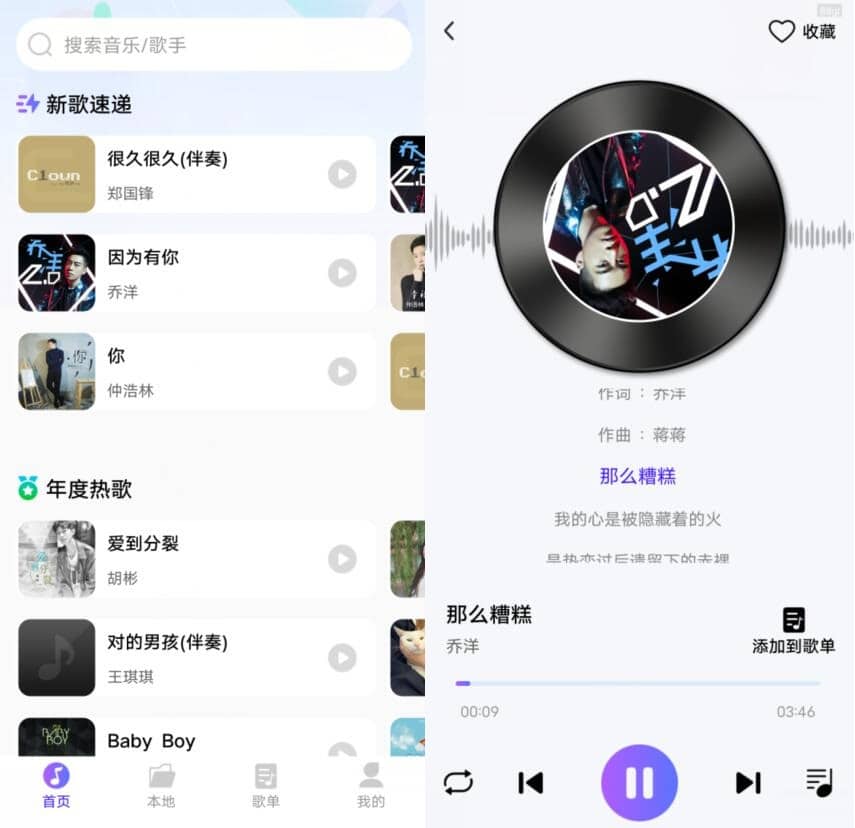Open the 搜索音乐/歌手 search box
The height and width of the screenshot is (828, 855).
coord(214,45)
